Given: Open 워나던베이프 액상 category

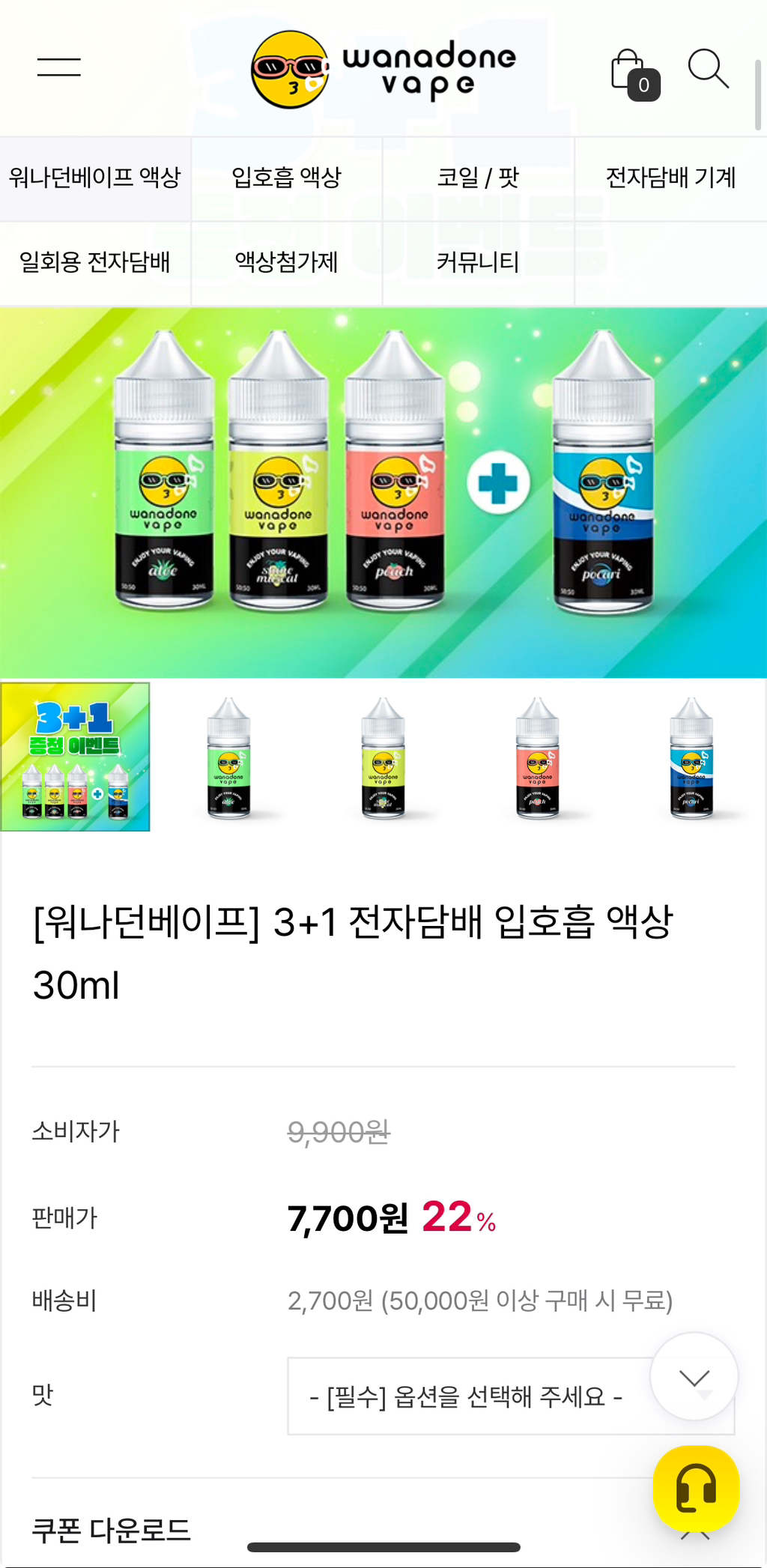Looking at the screenshot, I should [x=95, y=178].
